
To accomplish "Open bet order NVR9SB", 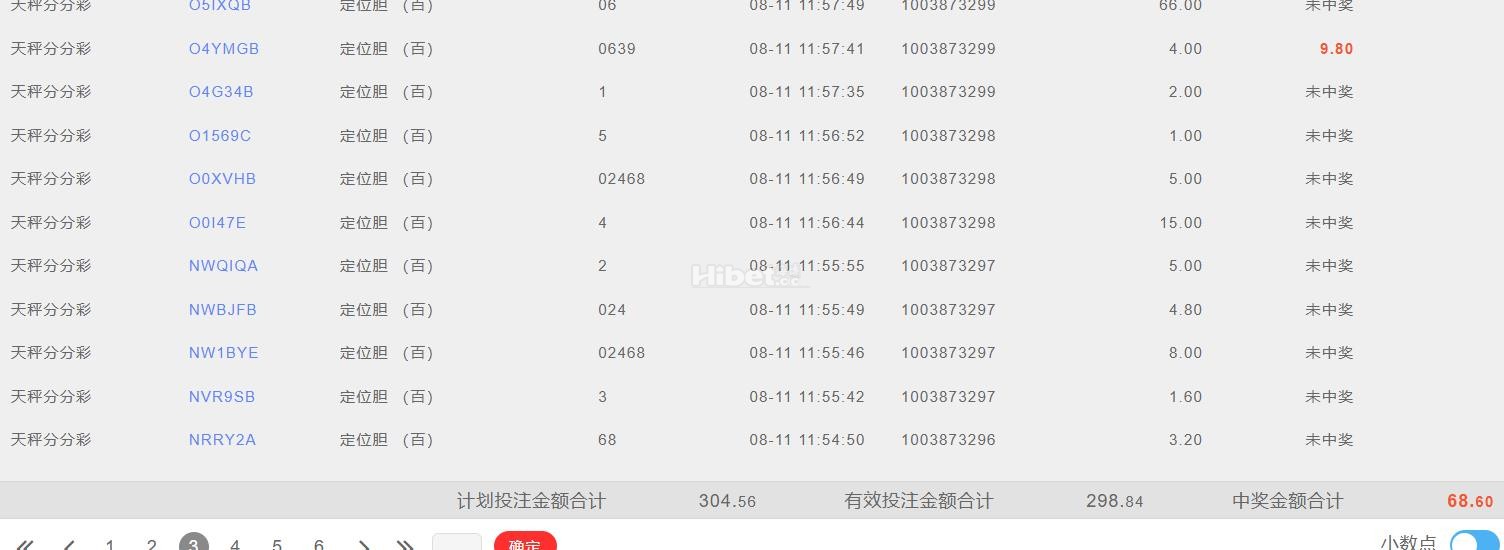I will pyautogui.click(x=222, y=397).
